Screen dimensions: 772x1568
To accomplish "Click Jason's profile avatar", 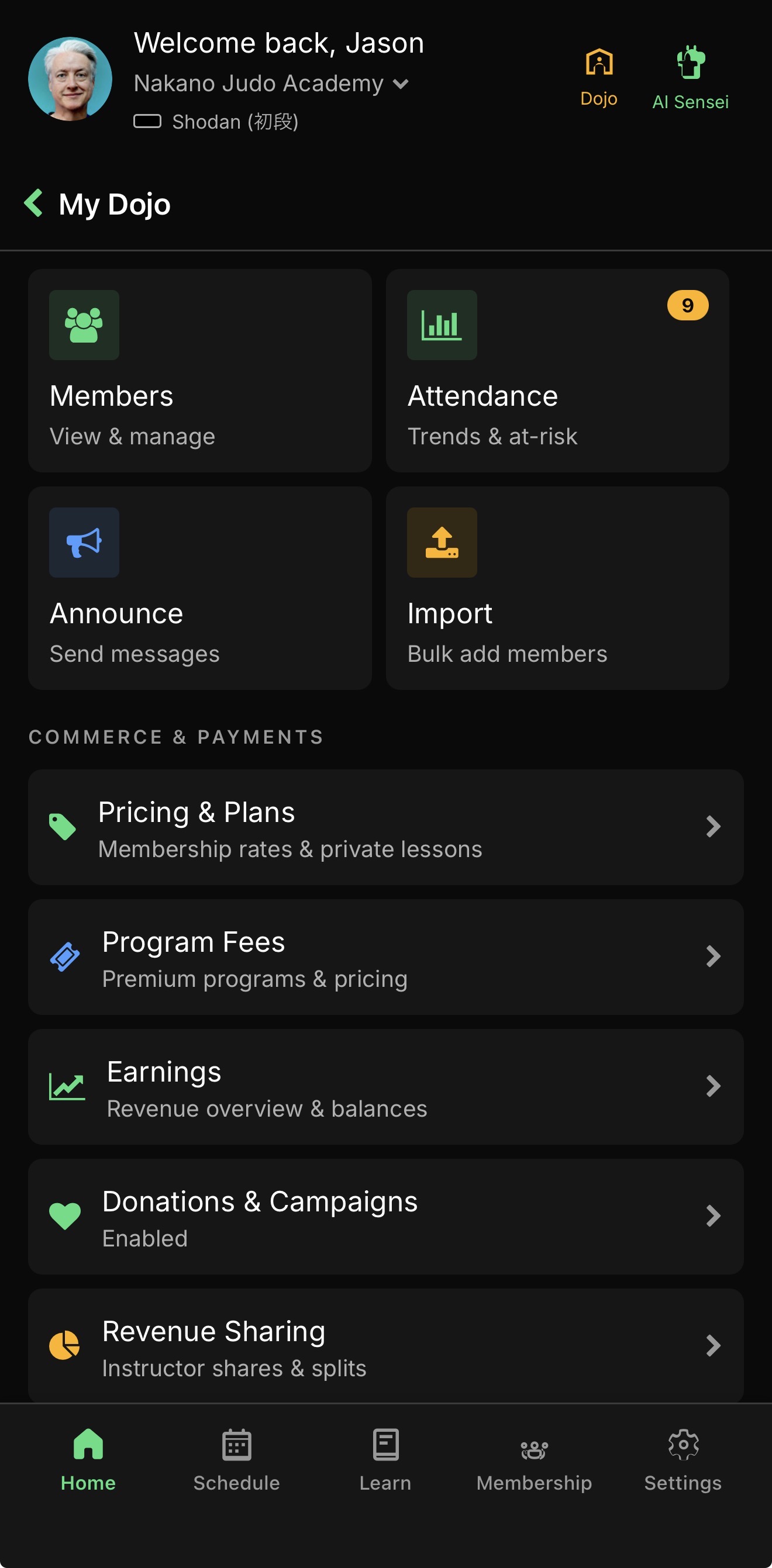I will [x=69, y=80].
